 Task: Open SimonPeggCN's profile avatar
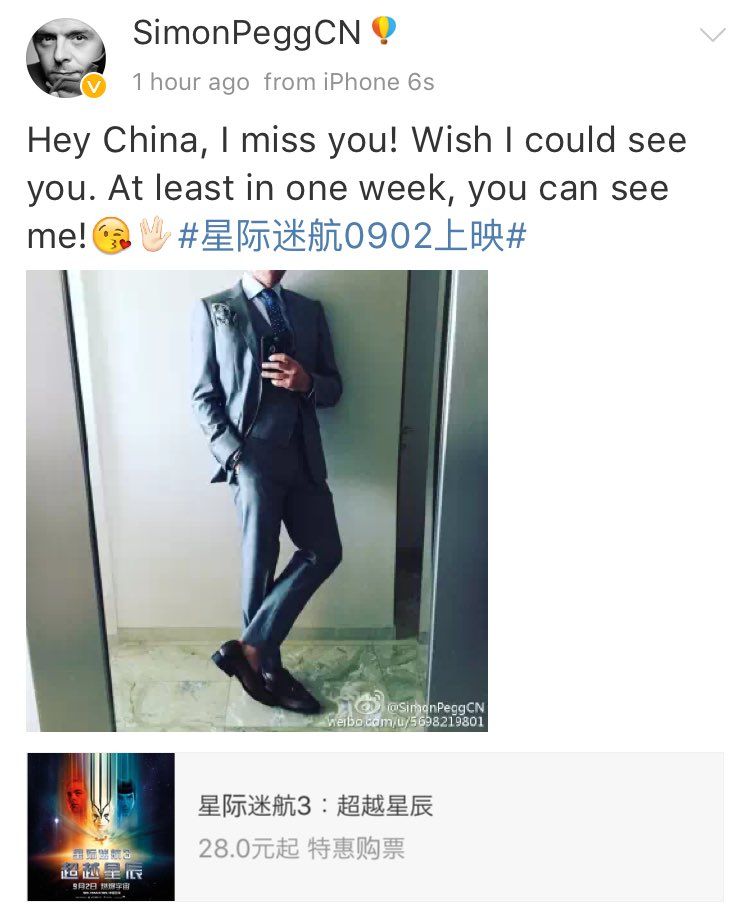pos(66,58)
